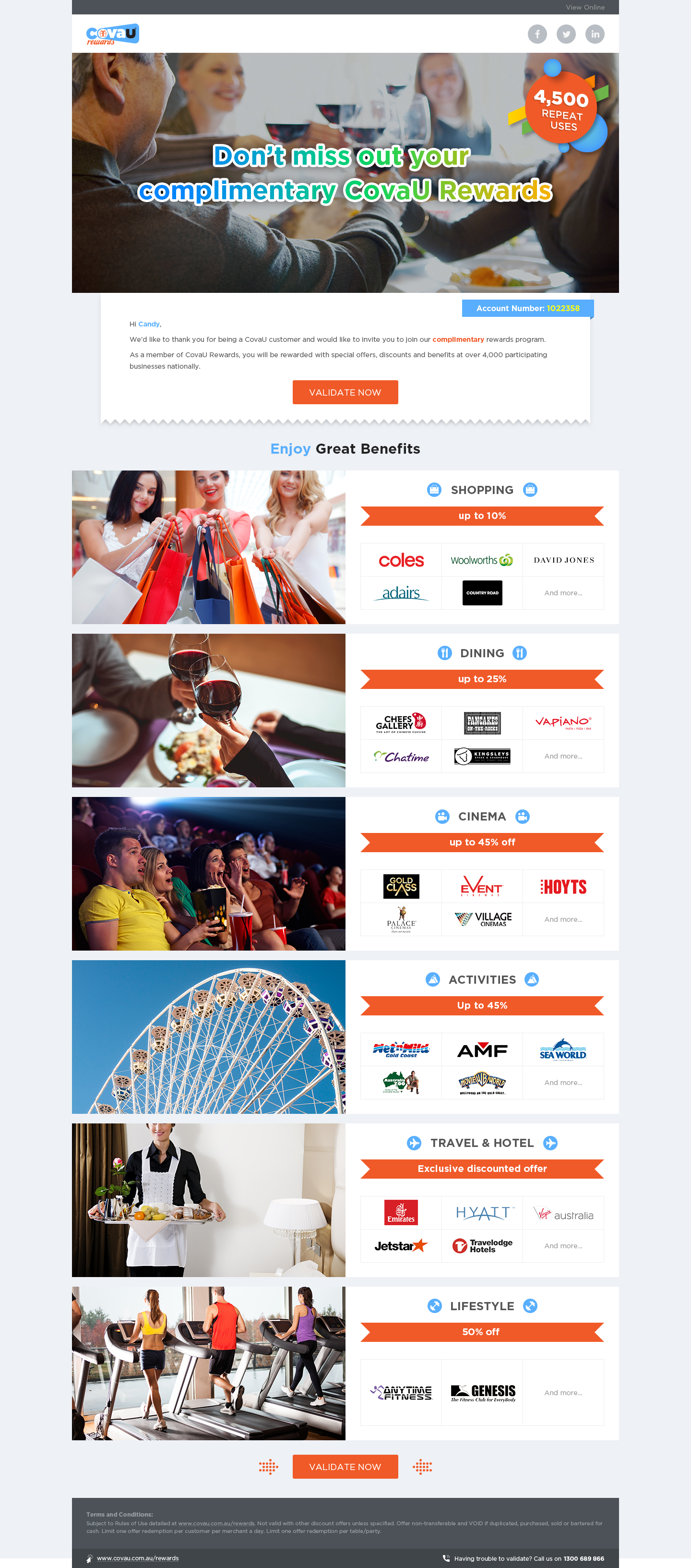Screen dimensions: 691x1568
Task: Open the LinkedIn icon in header
Action: point(595,34)
